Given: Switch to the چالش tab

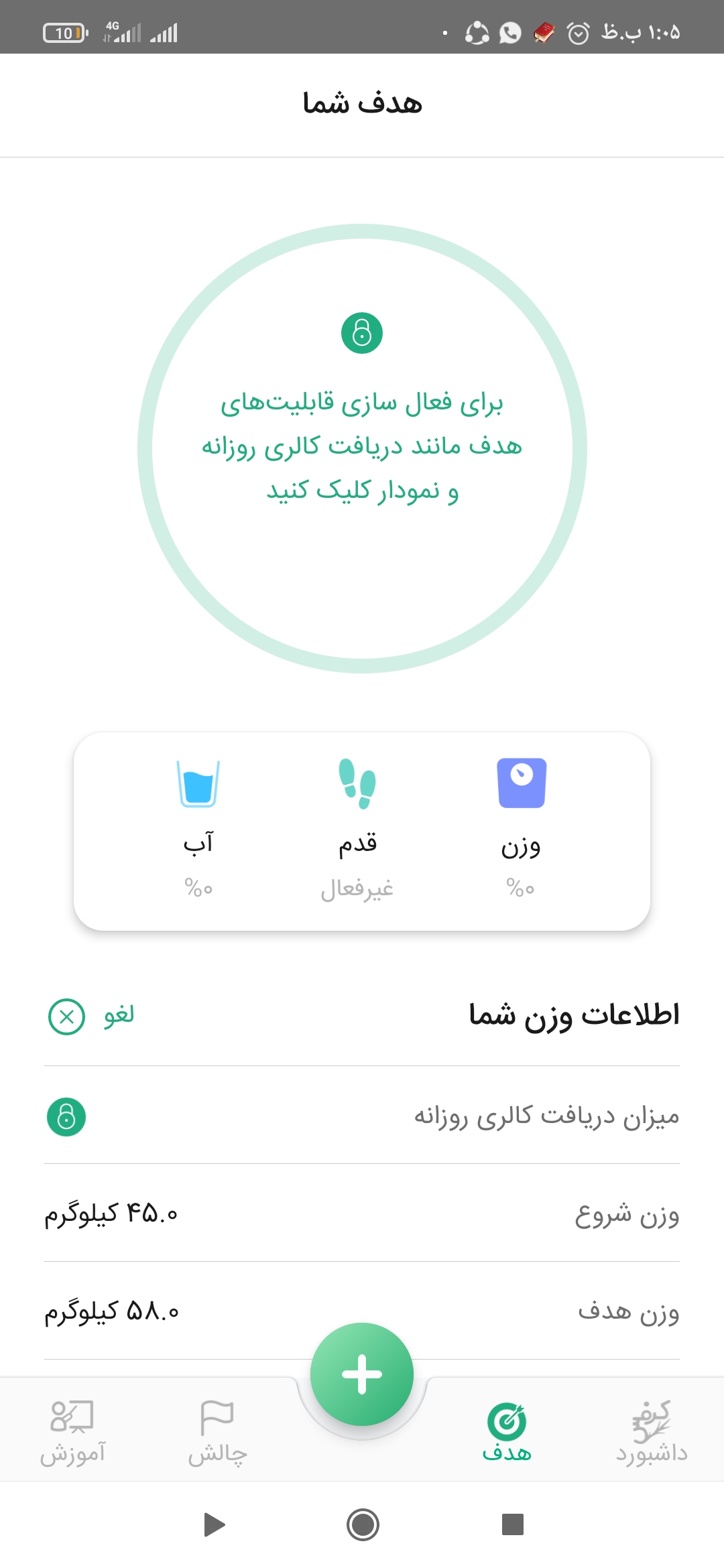Looking at the screenshot, I should pos(217,1431).
